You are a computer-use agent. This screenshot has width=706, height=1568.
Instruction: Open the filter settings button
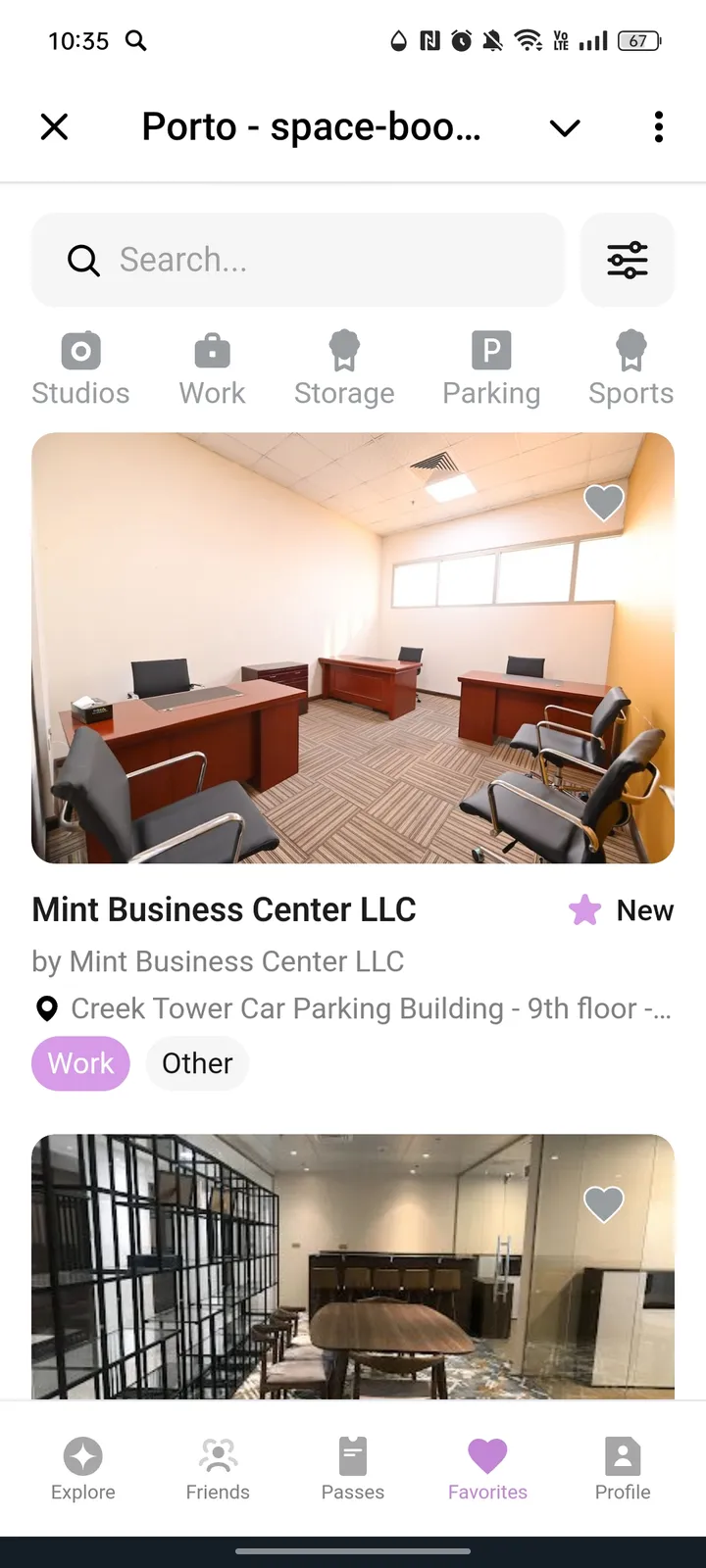[628, 260]
